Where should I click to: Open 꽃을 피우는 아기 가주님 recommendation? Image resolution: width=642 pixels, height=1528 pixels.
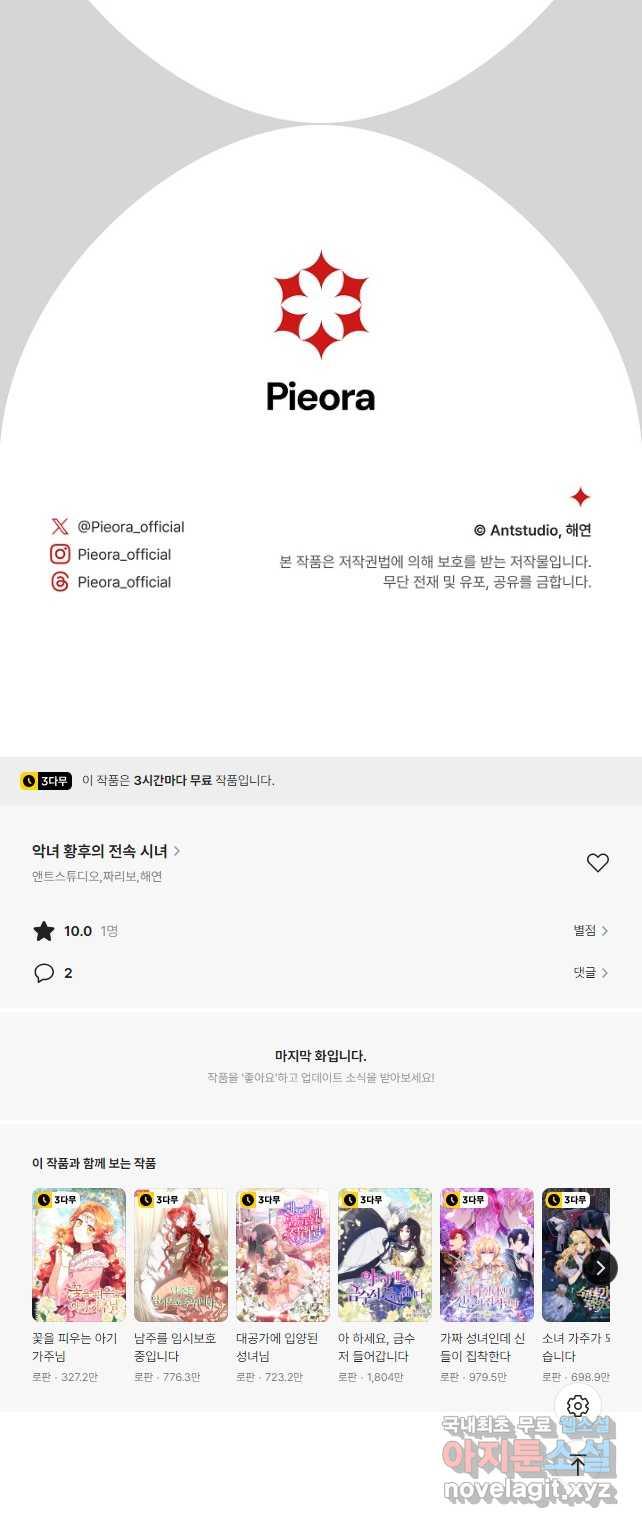coord(79,1255)
